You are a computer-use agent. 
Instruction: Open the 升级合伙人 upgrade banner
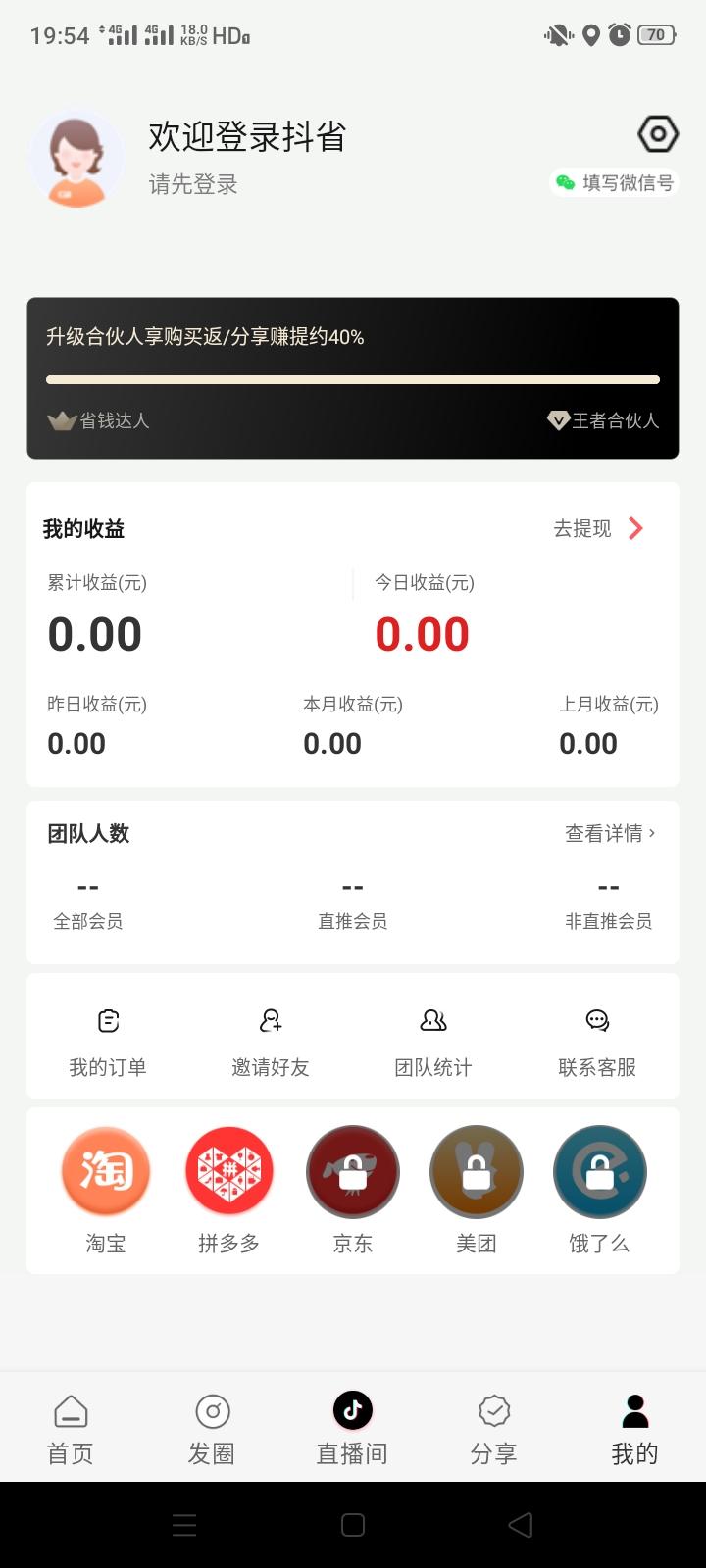[353, 378]
